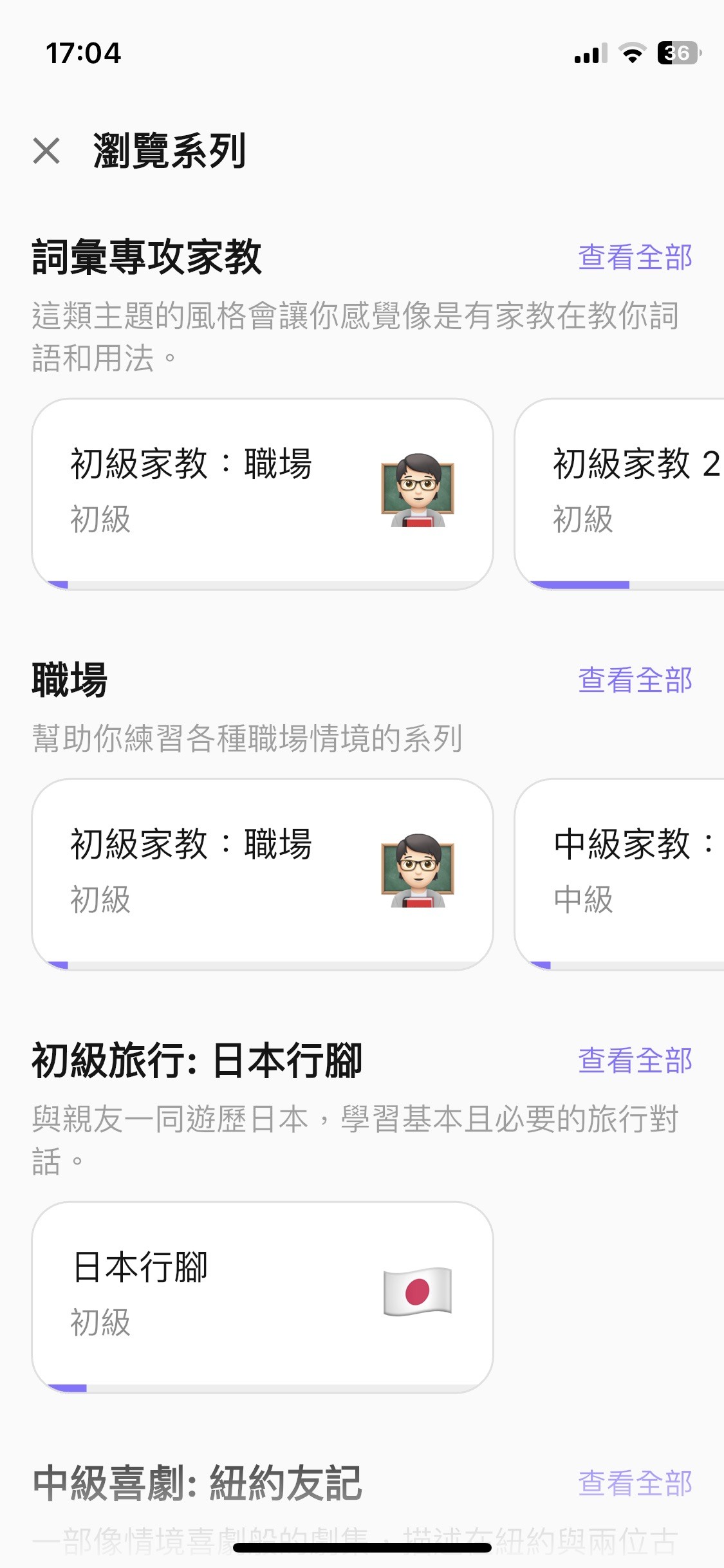
Task: Tap the clock showing 17:04
Action: point(84,54)
